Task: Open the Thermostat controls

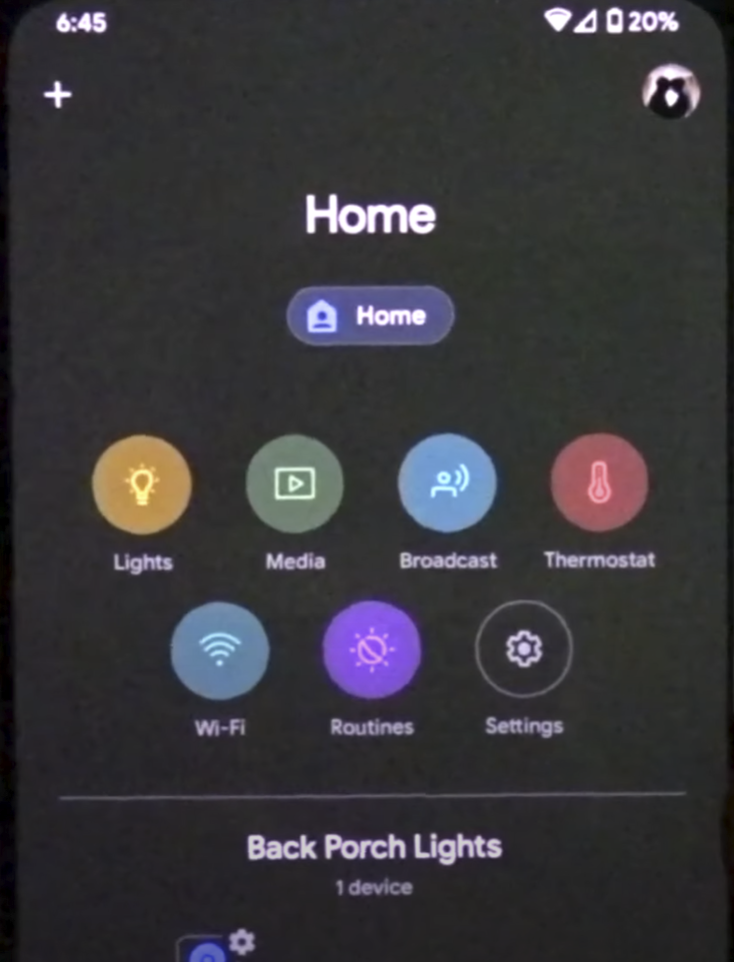Action: 599,484
